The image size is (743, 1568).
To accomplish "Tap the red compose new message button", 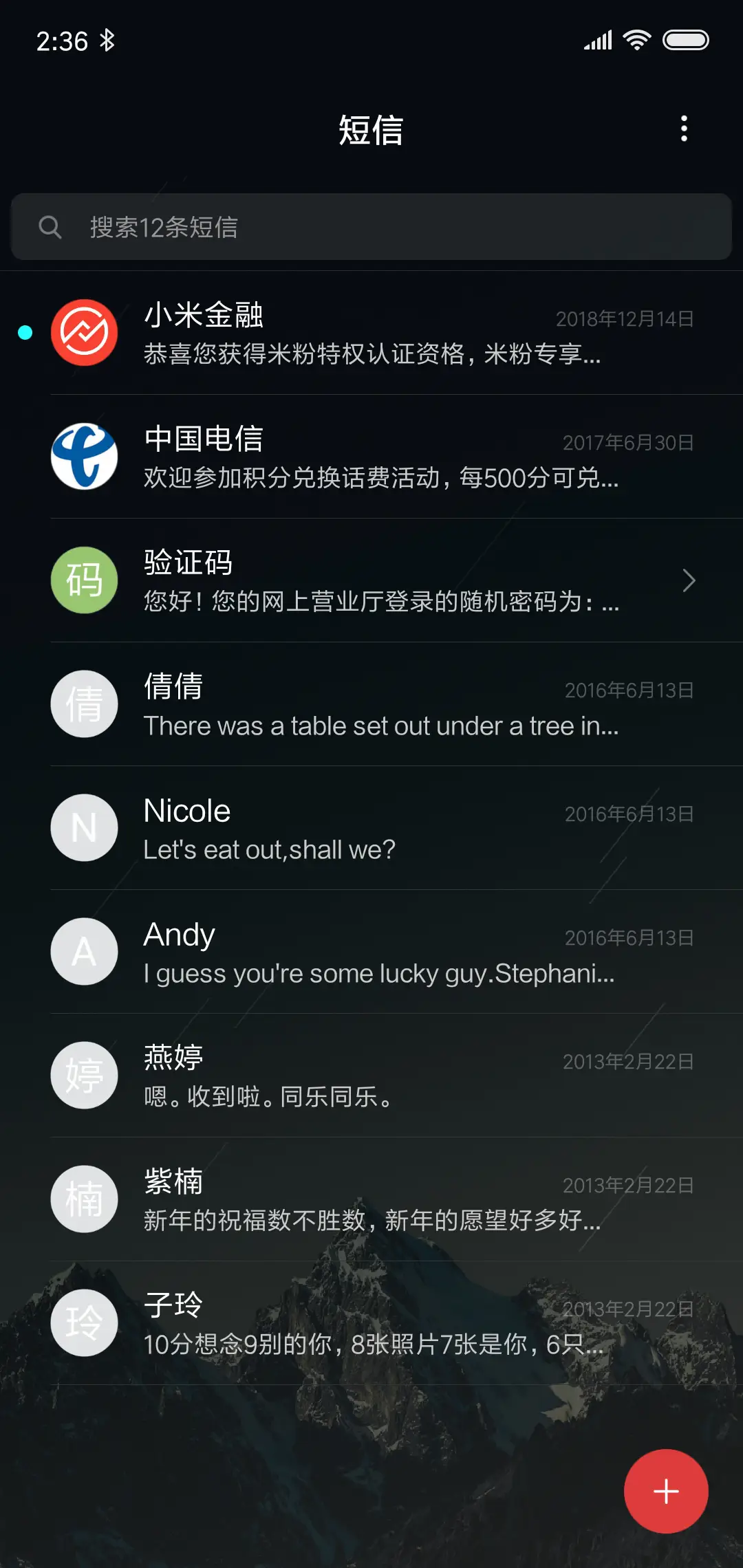I will pyautogui.click(x=665, y=1491).
